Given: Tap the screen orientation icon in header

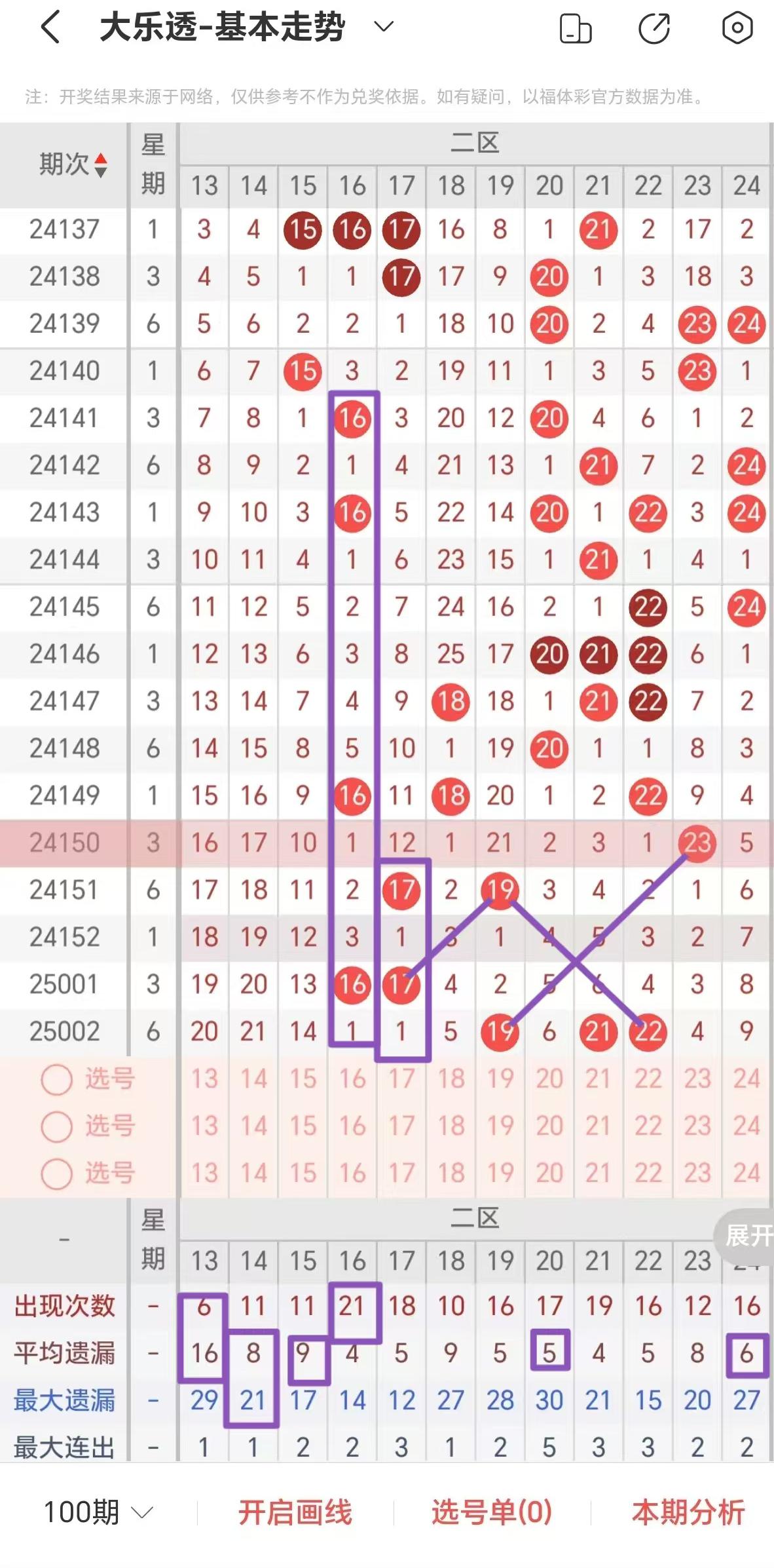Looking at the screenshot, I should (576, 29).
